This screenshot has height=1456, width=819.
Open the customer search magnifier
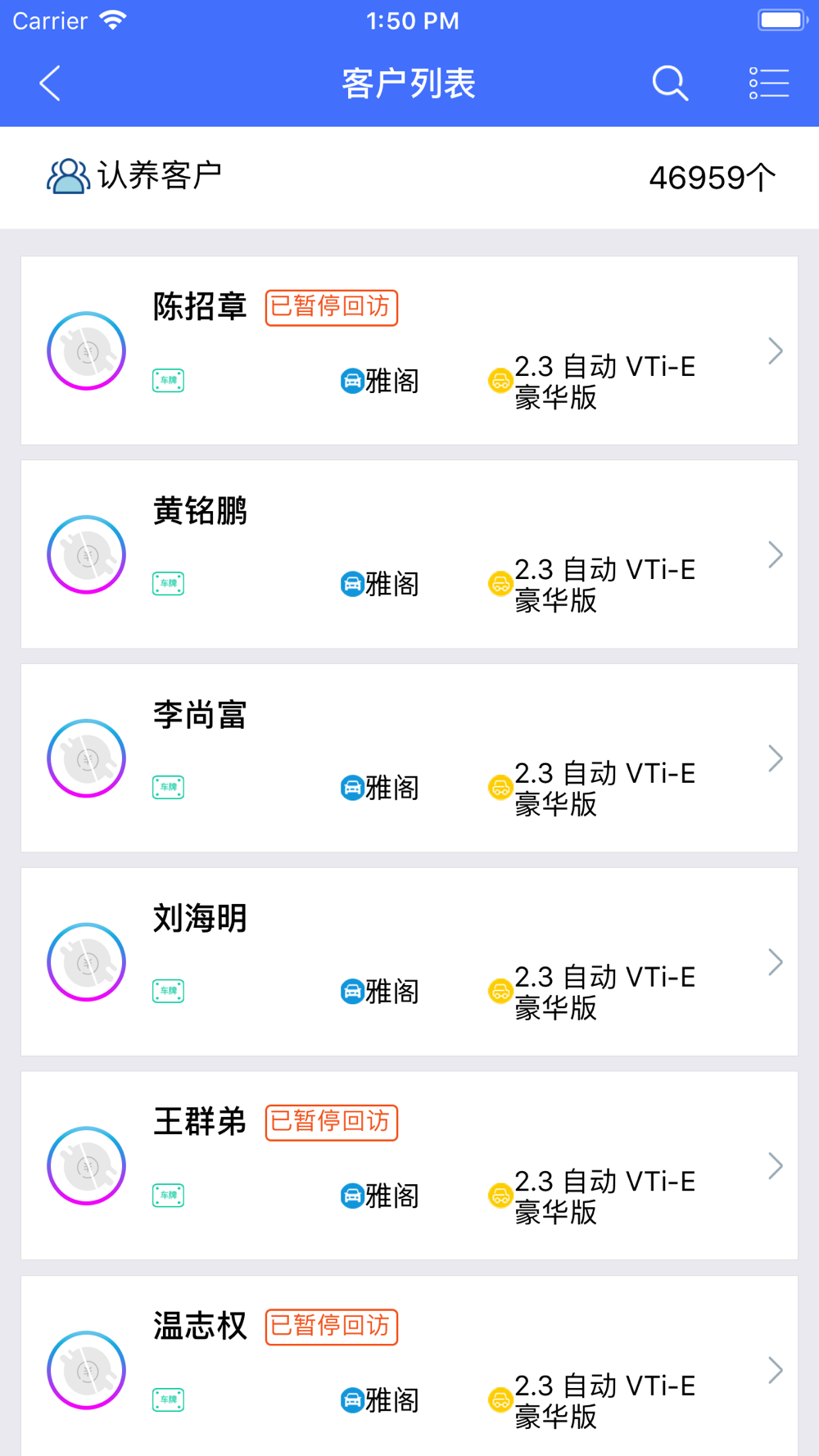coord(670,84)
